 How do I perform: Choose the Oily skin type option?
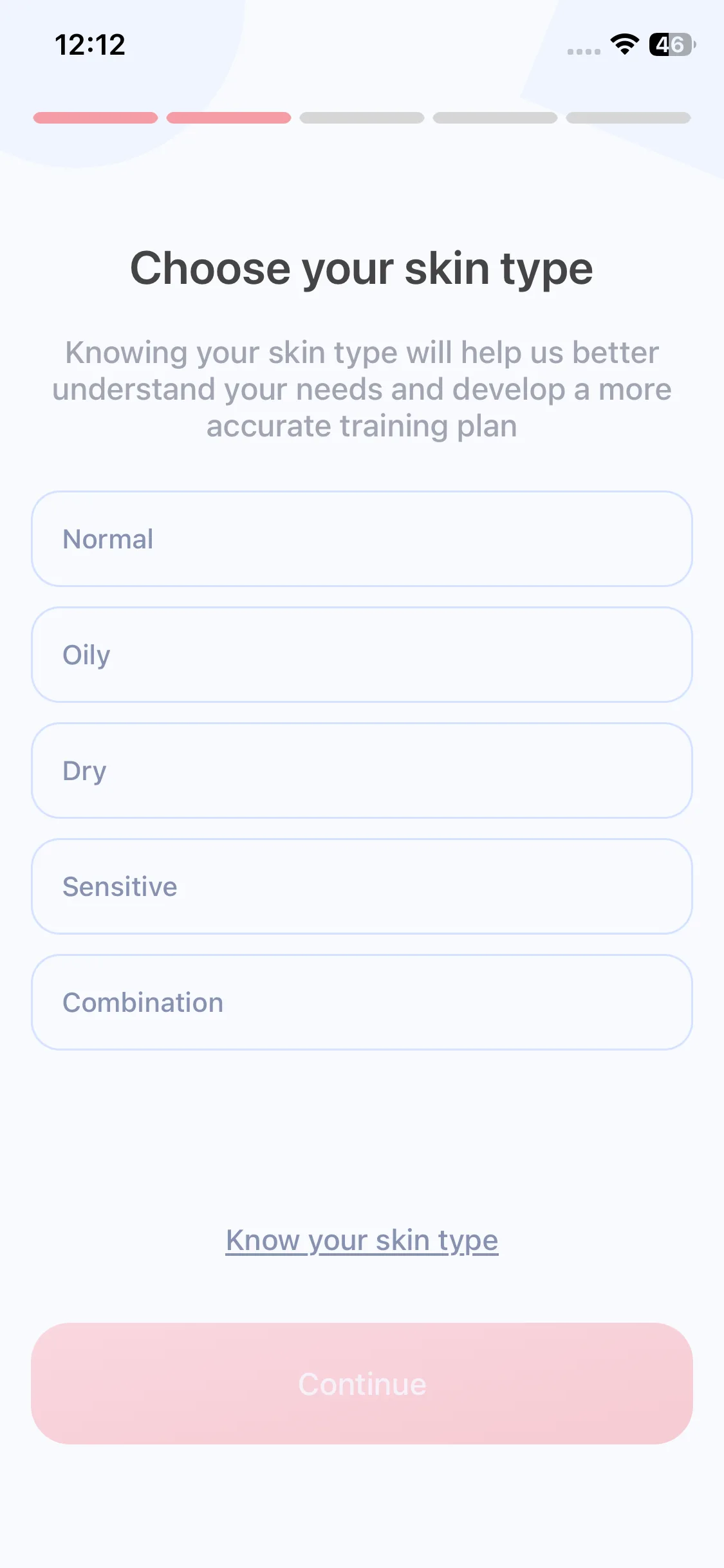(362, 655)
